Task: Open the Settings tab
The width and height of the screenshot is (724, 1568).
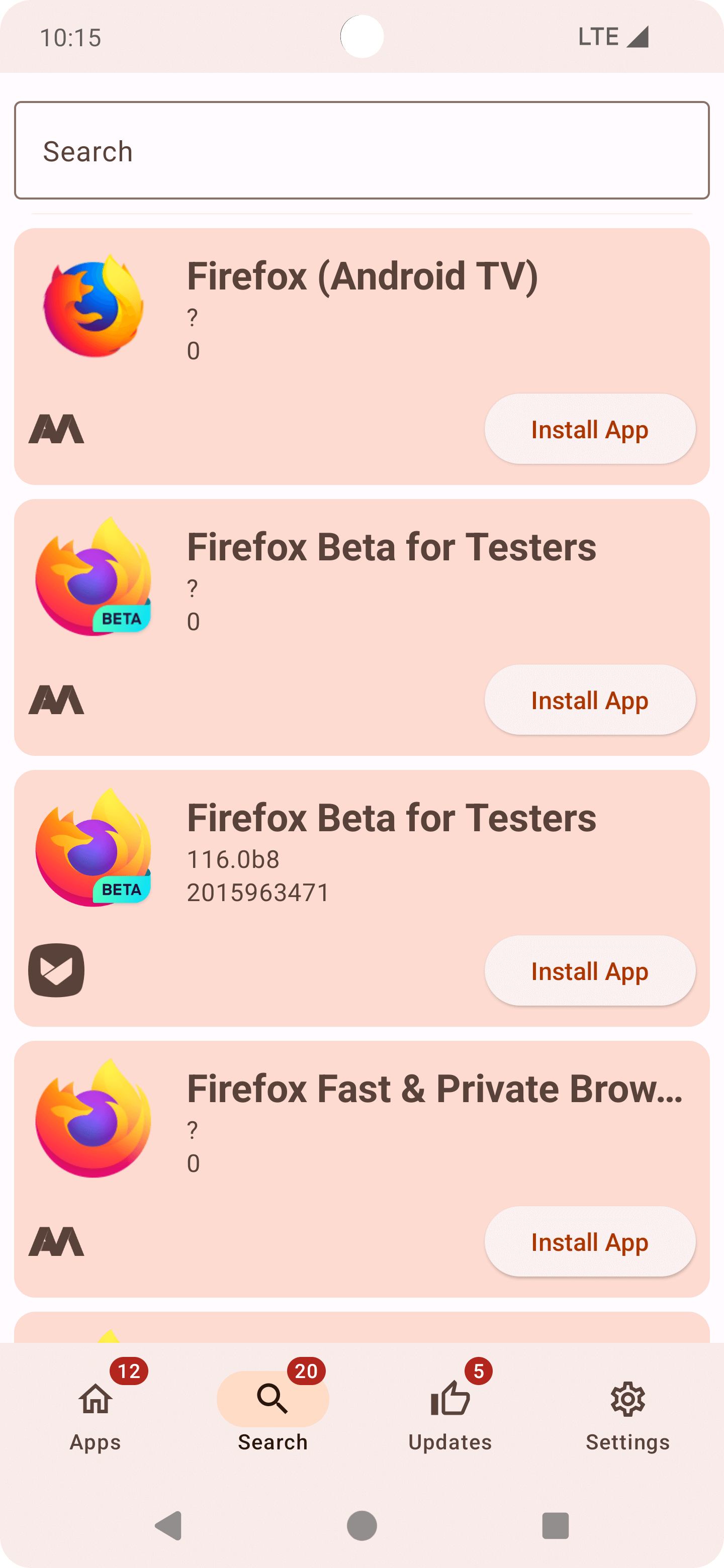Action: [628, 1412]
